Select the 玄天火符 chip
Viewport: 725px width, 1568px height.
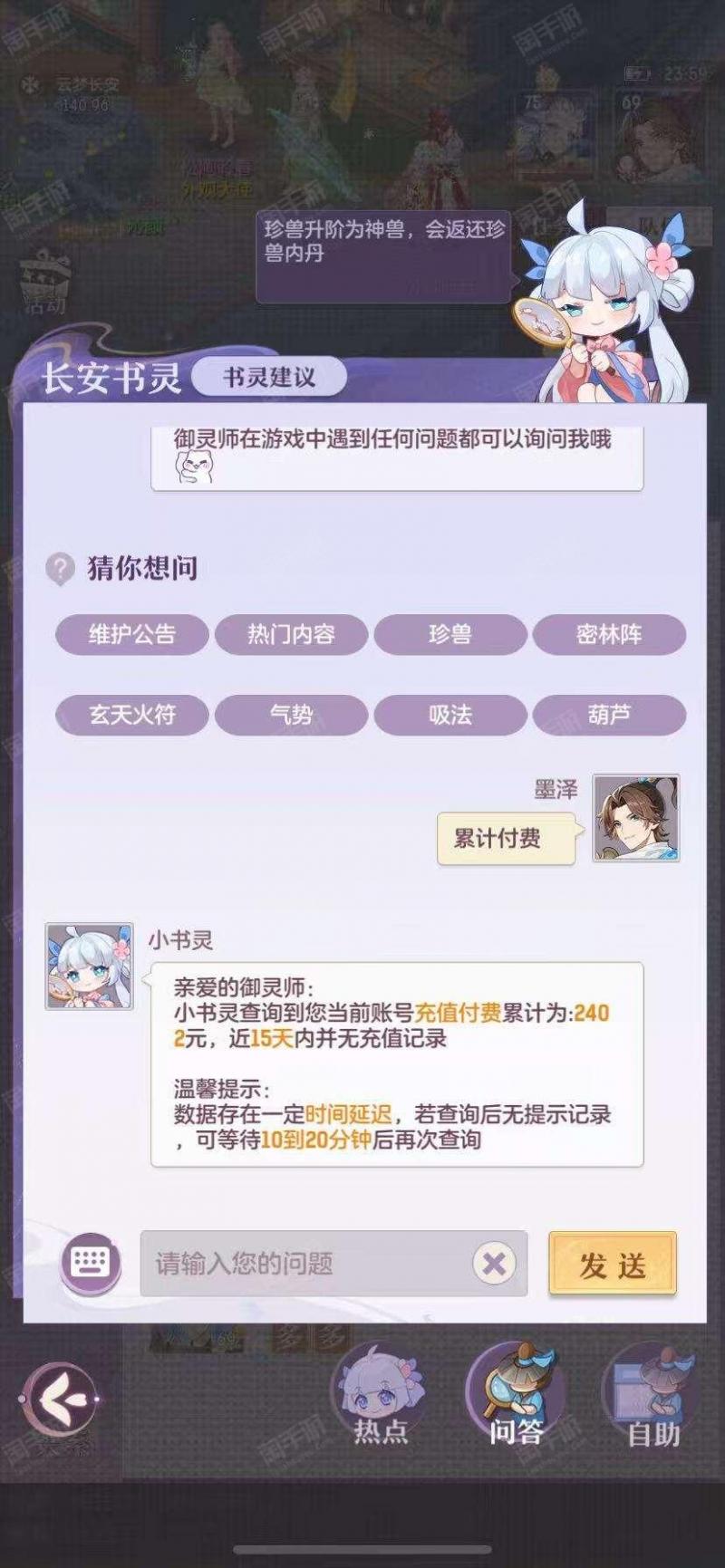coord(132,715)
